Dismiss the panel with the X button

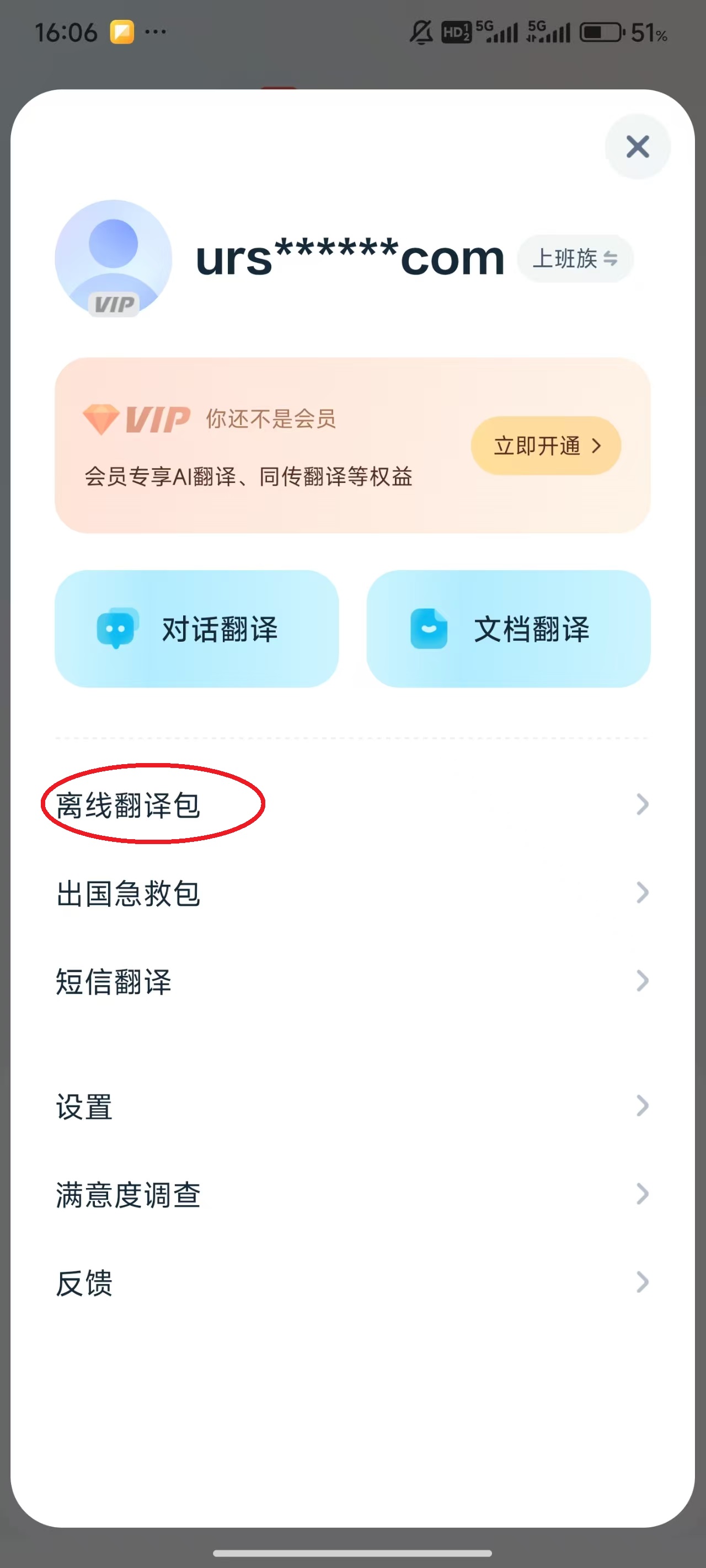coord(637,147)
